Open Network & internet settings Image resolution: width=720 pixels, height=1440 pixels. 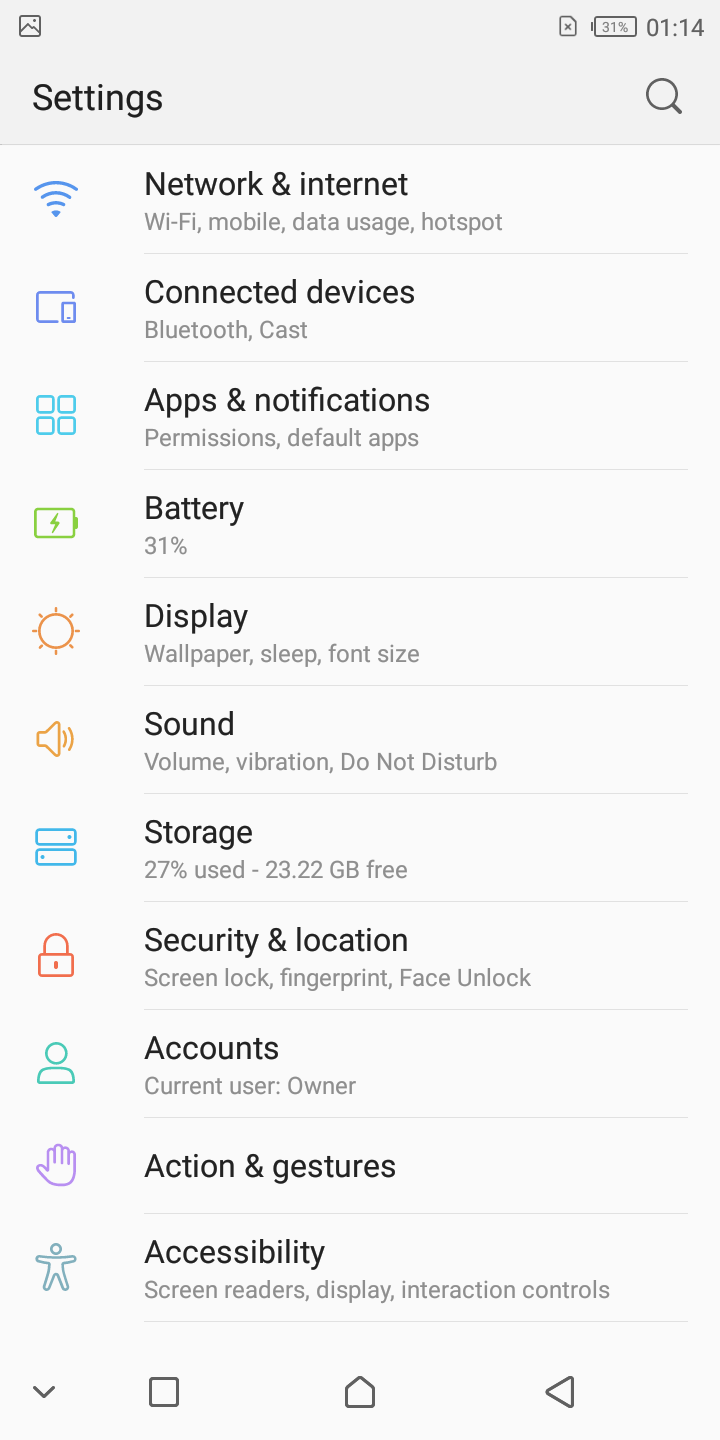tap(360, 201)
